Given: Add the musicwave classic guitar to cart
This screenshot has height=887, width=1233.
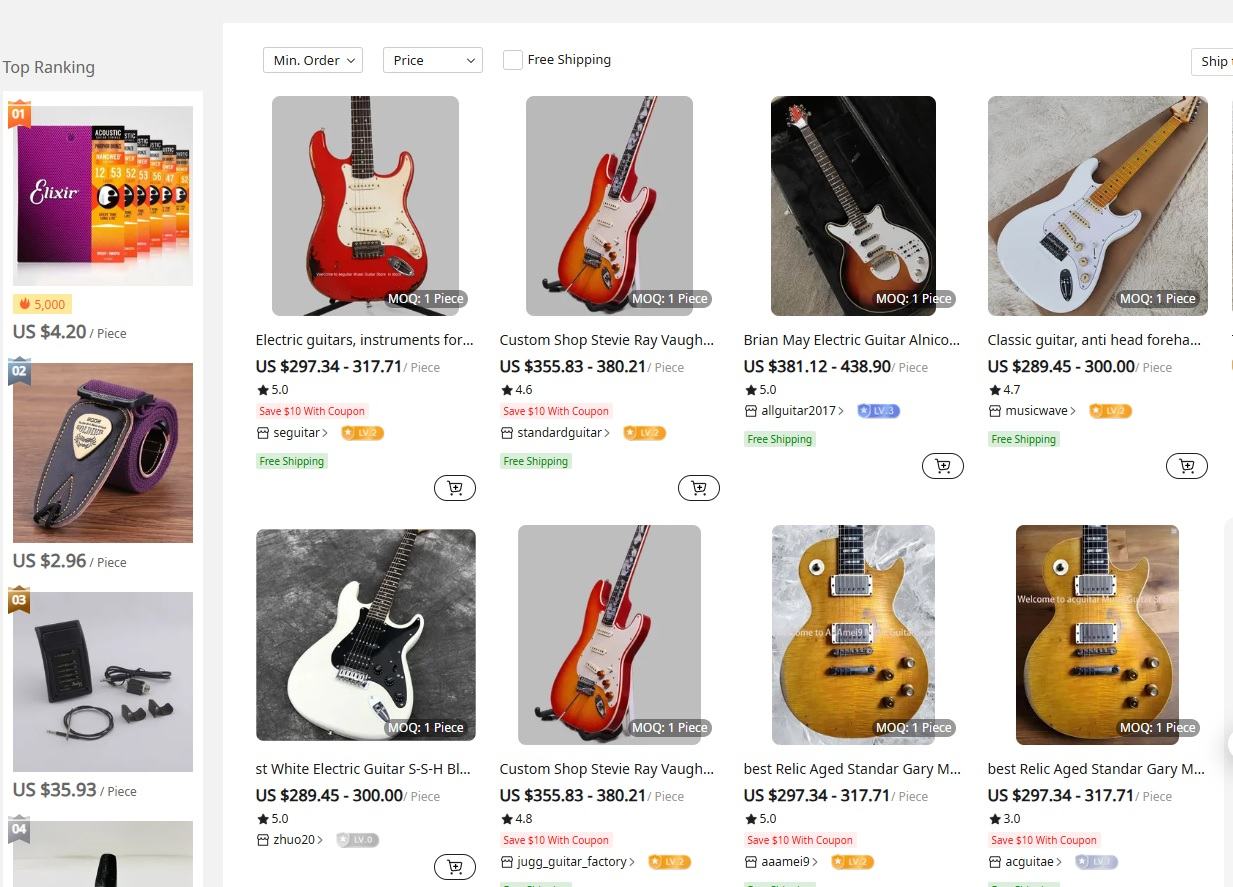Looking at the screenshot, I should pos(1186,466).
